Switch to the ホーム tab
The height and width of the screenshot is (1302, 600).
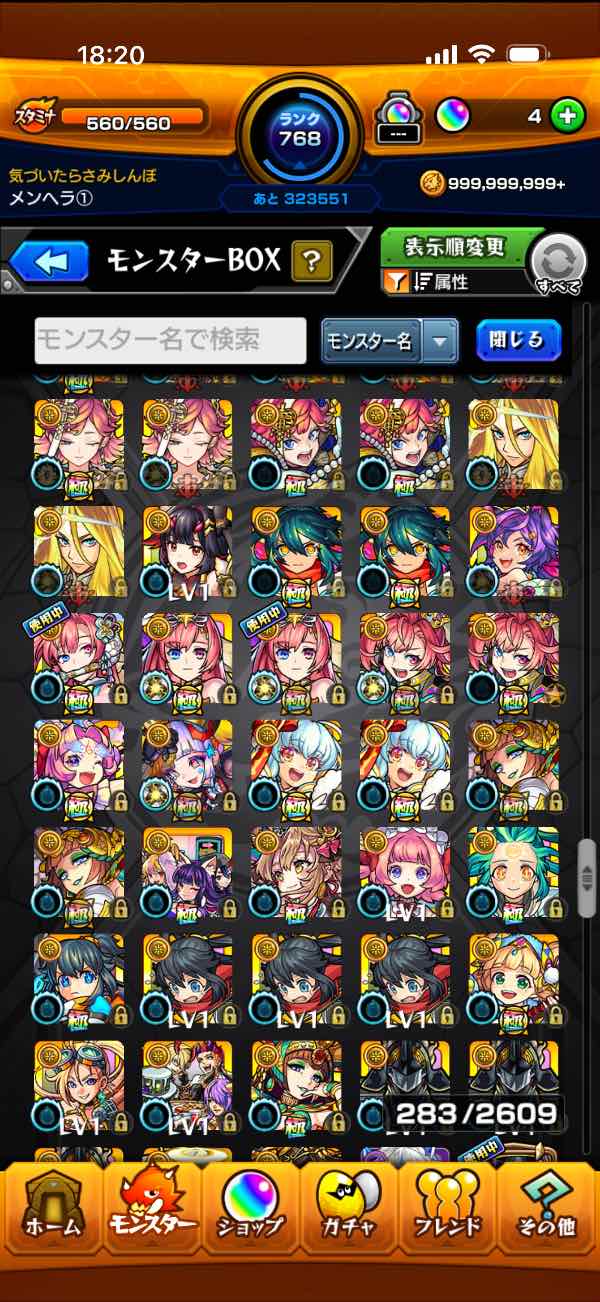[x=52, y=1213]
